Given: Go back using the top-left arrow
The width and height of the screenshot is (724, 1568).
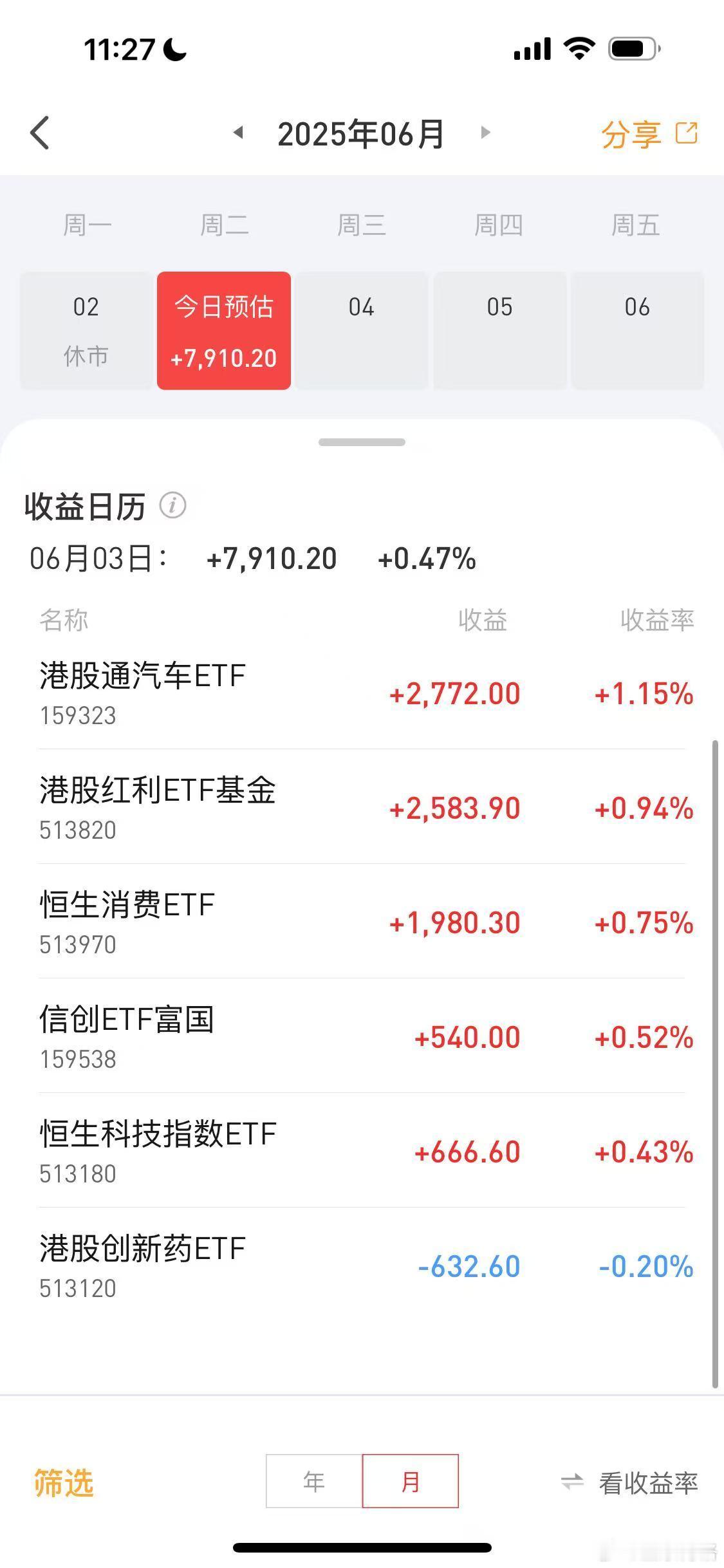Looking at the screenshot, I should 40,133.
